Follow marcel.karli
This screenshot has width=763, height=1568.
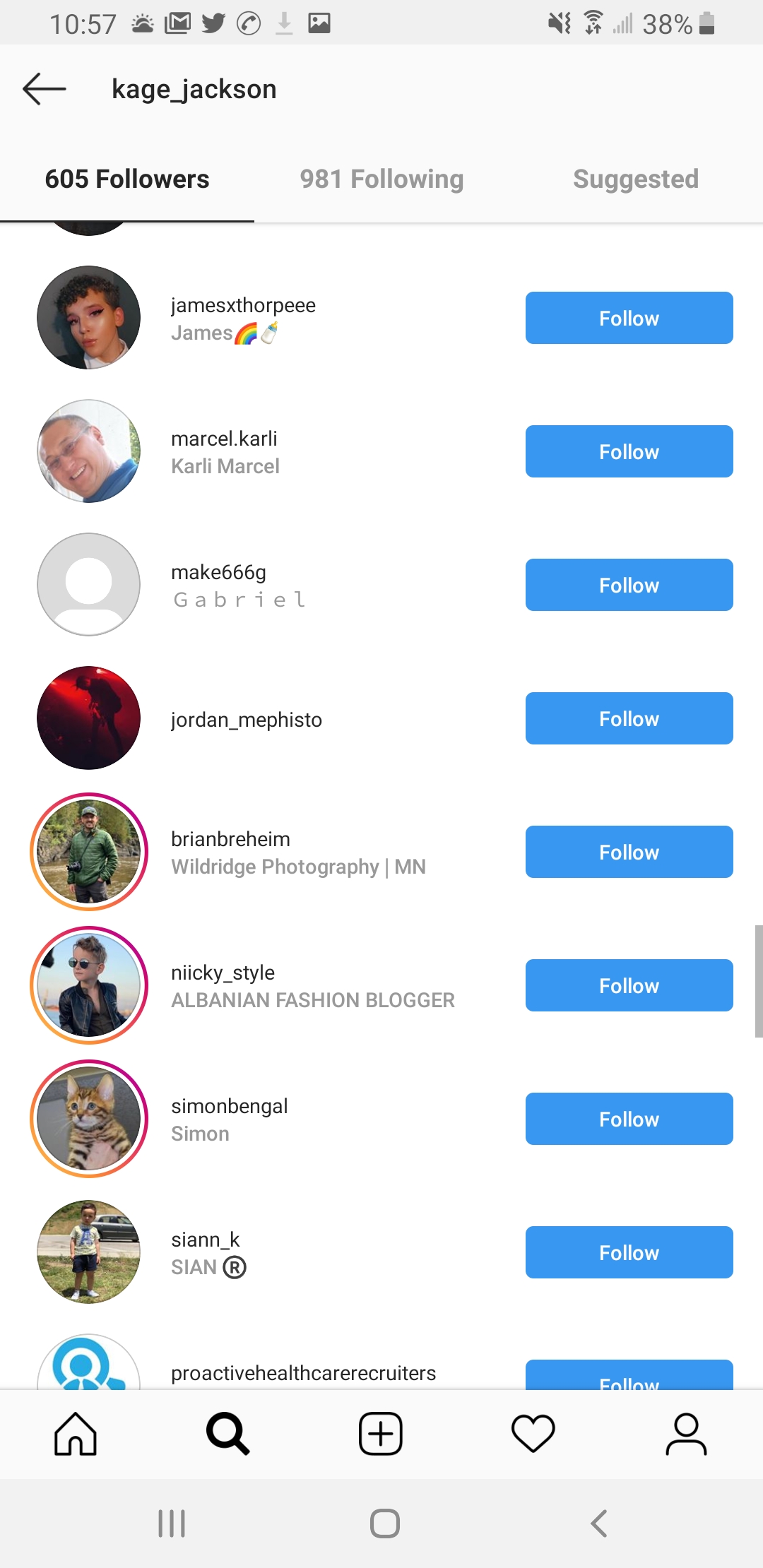pos(629,451)
